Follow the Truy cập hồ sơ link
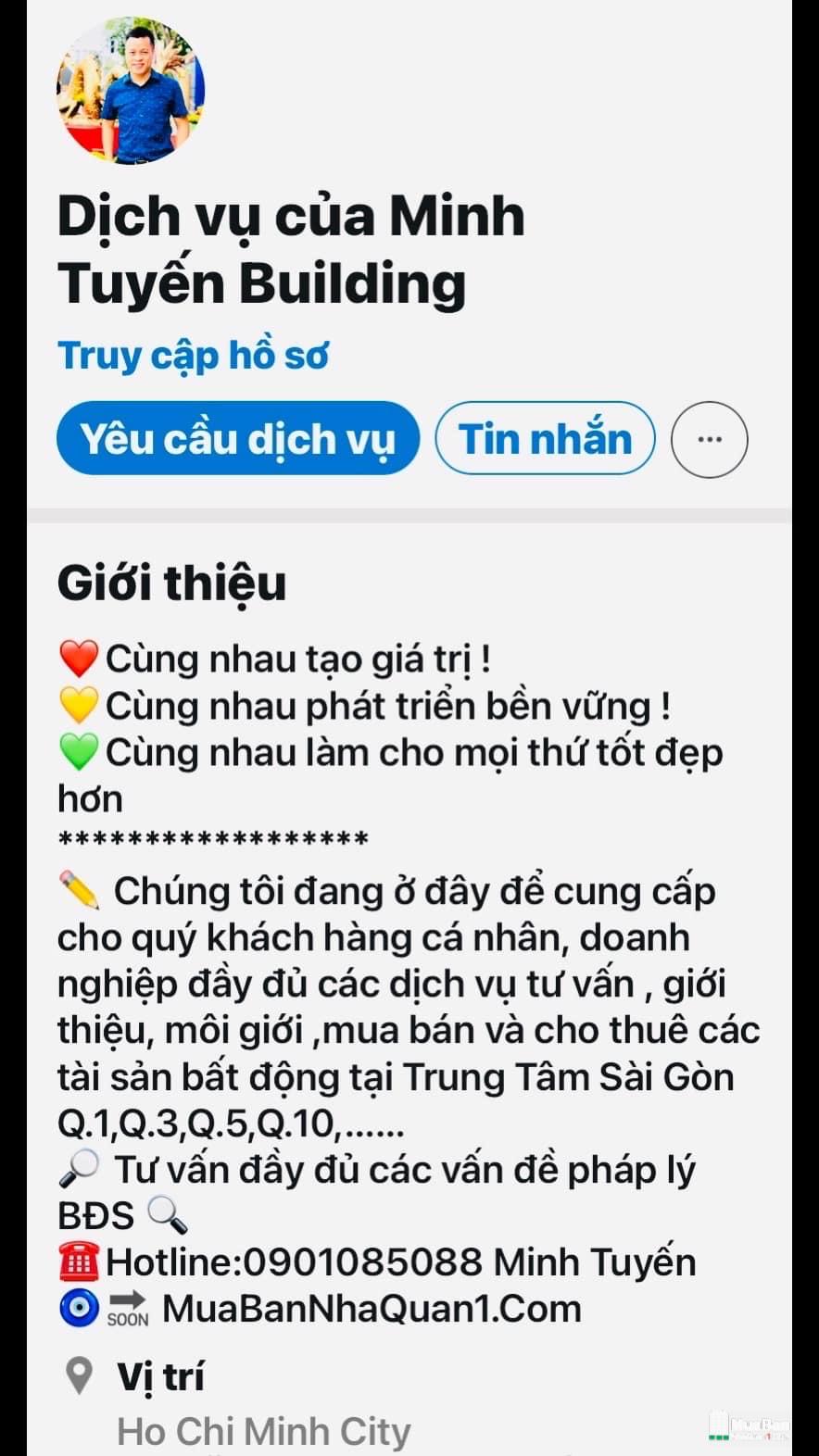The width and height of the screenshot is (819, 1456). [x=193, y=356]
